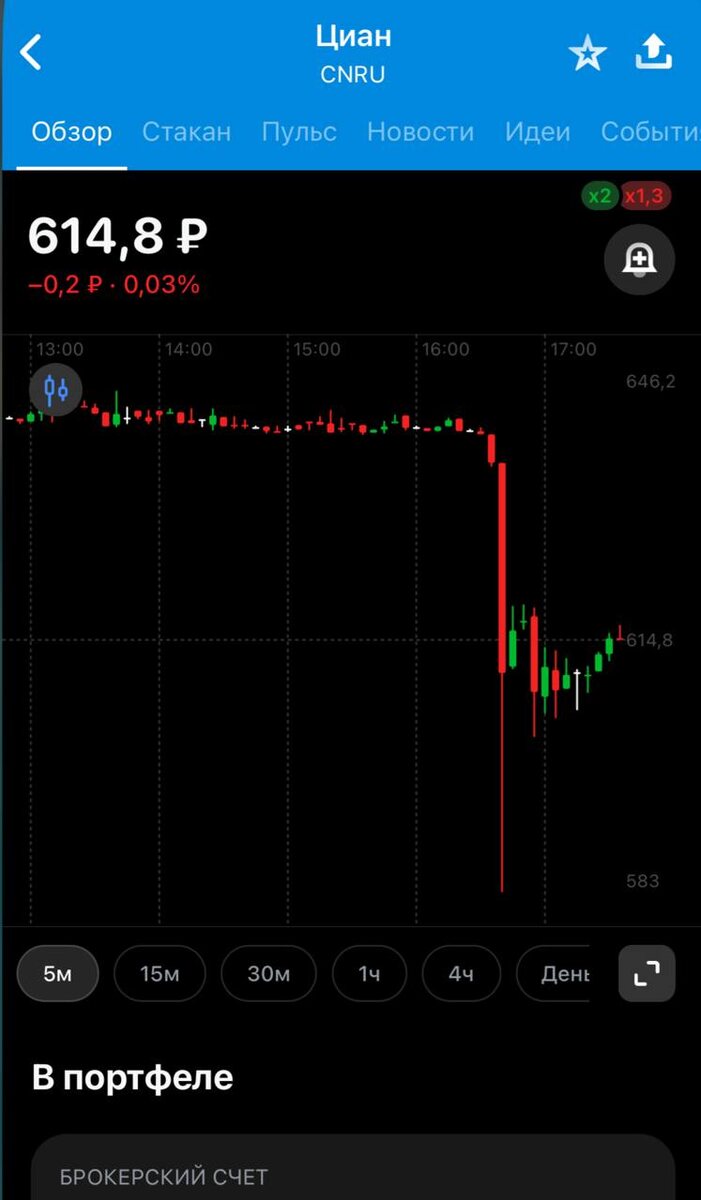
Task: Tap the x2 leverage badge
Action: 599,196
